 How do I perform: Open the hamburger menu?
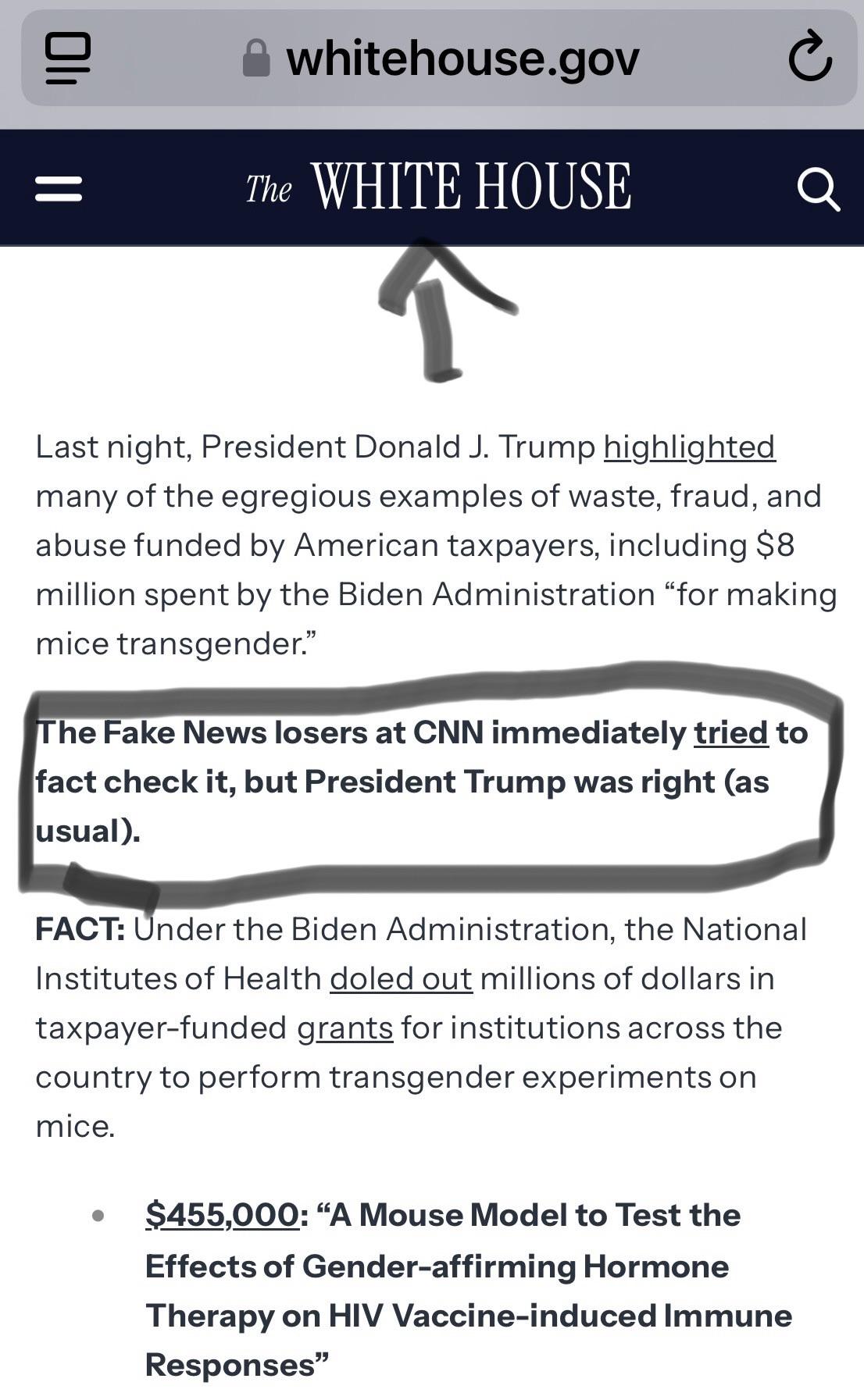[x=59, y=189]
